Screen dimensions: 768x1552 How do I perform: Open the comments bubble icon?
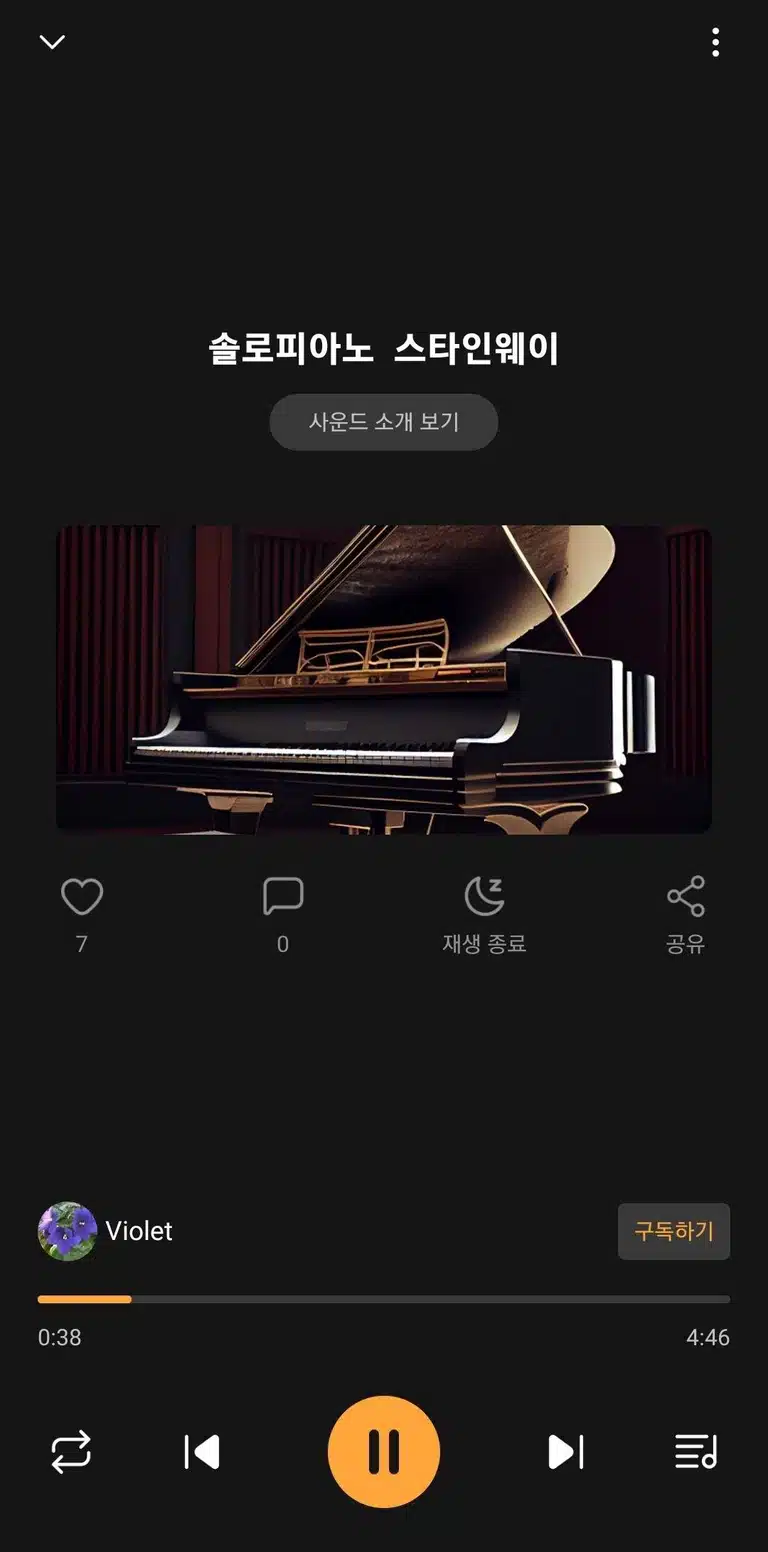click(283, 896)
